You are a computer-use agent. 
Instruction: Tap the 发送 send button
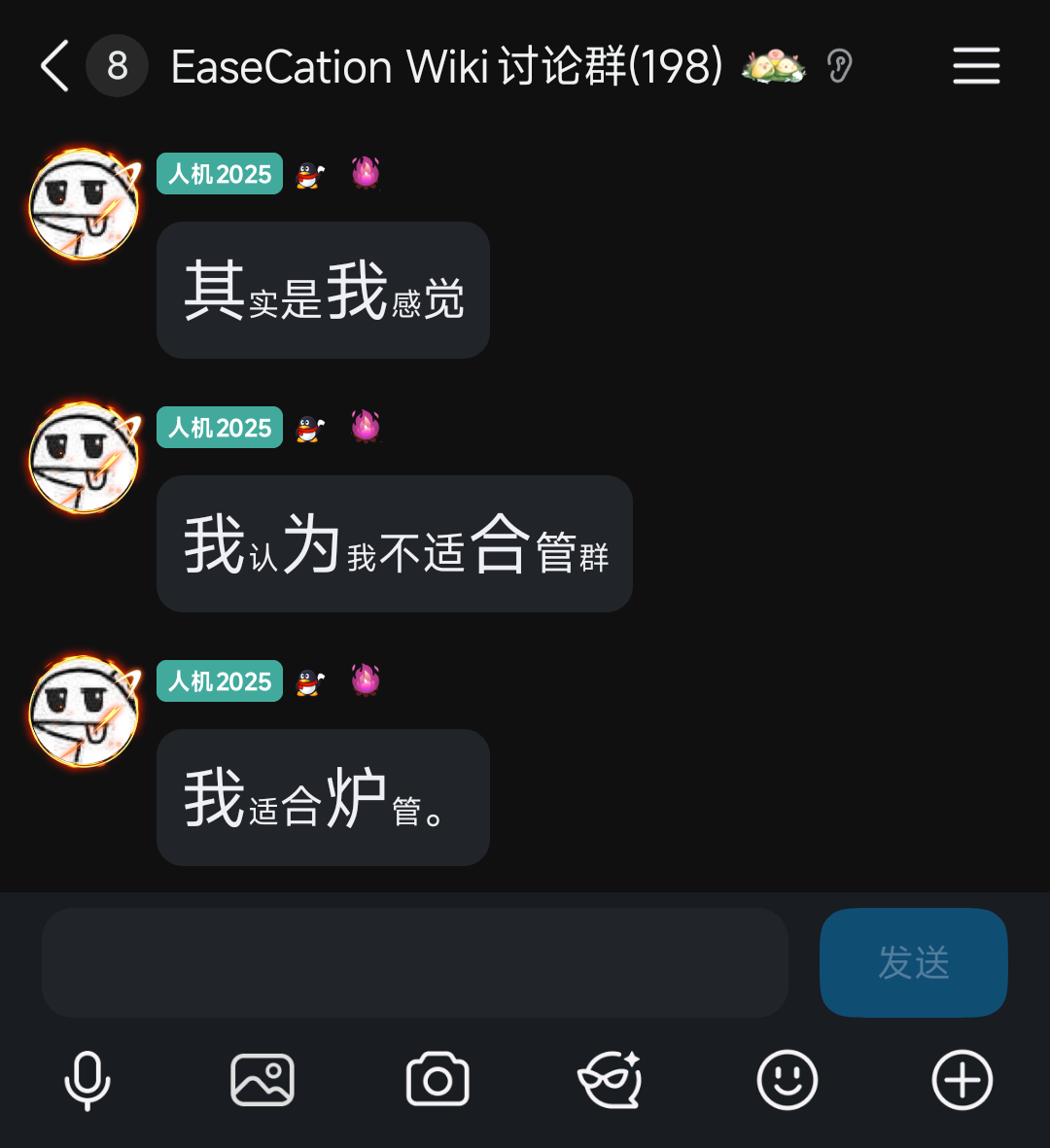[x=913, y=962]
